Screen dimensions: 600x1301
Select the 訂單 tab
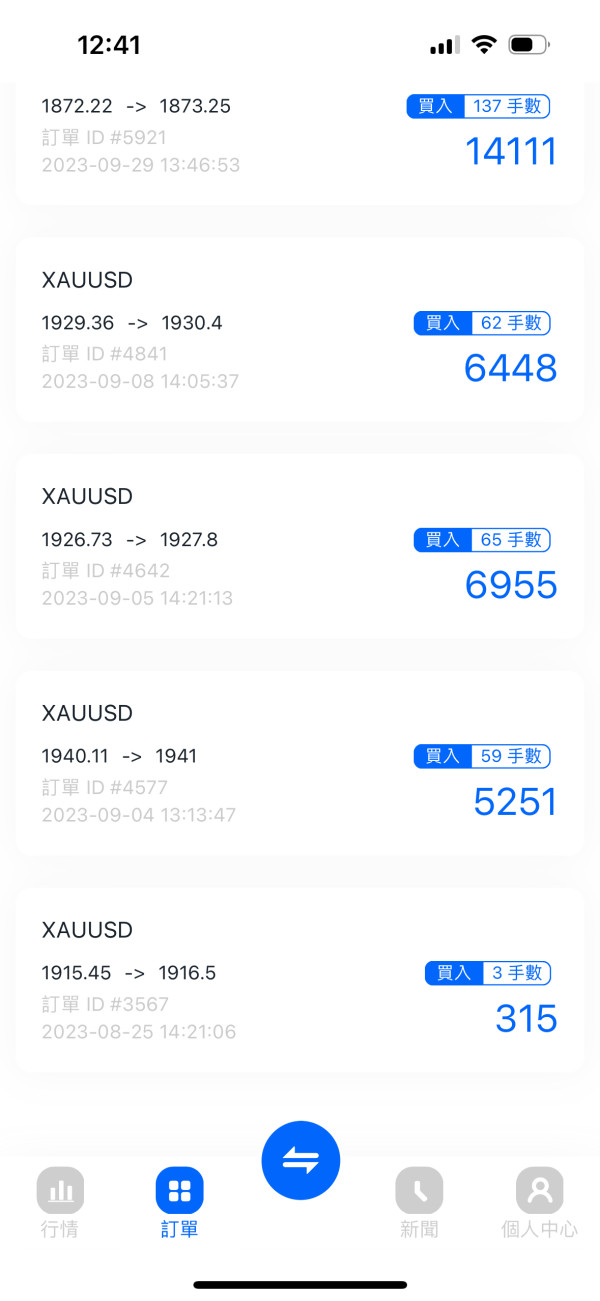(x=180, y=1204)
